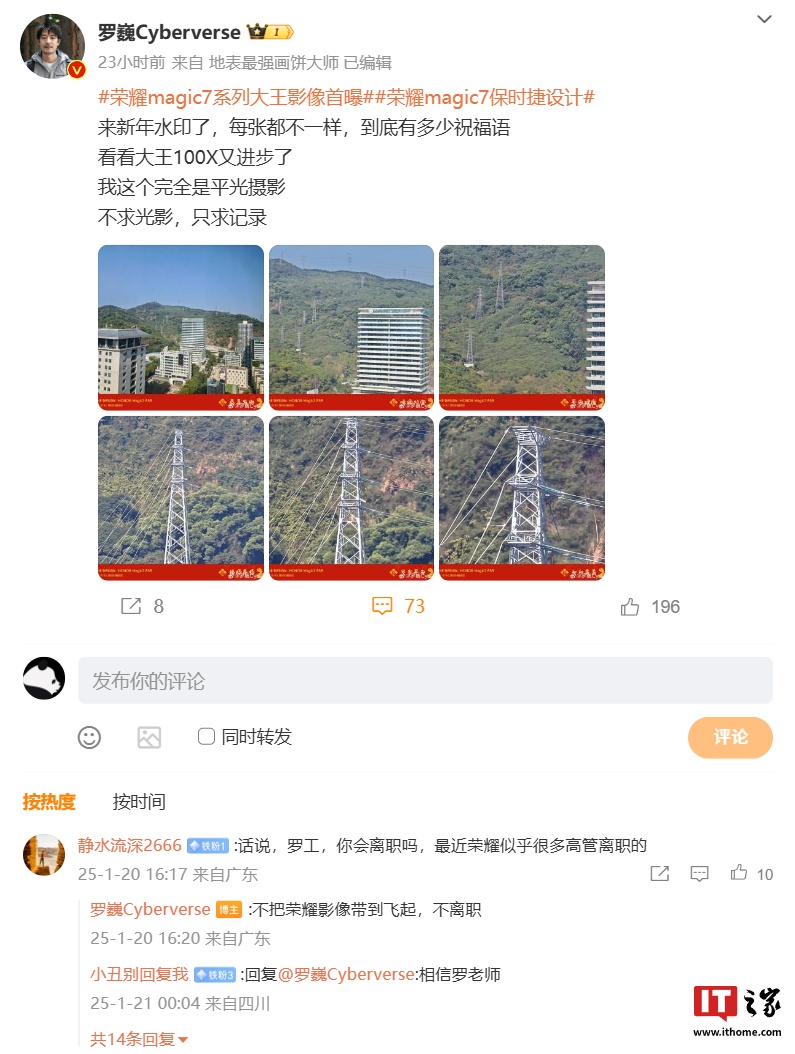Switch to 按时间 sorting tab
795x1054 pixels.
[x=139, y=801]
